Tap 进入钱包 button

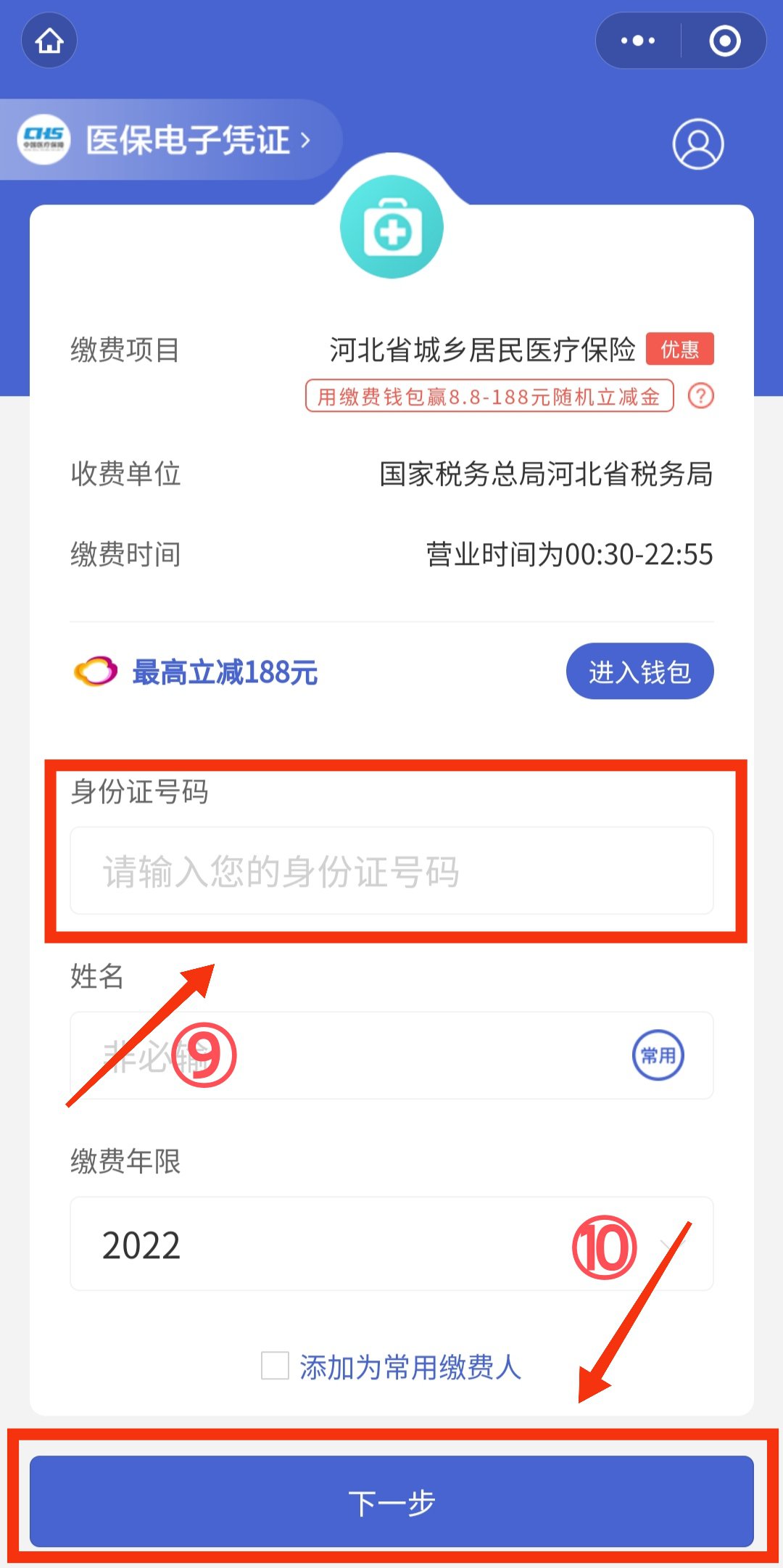coord(639,672)
